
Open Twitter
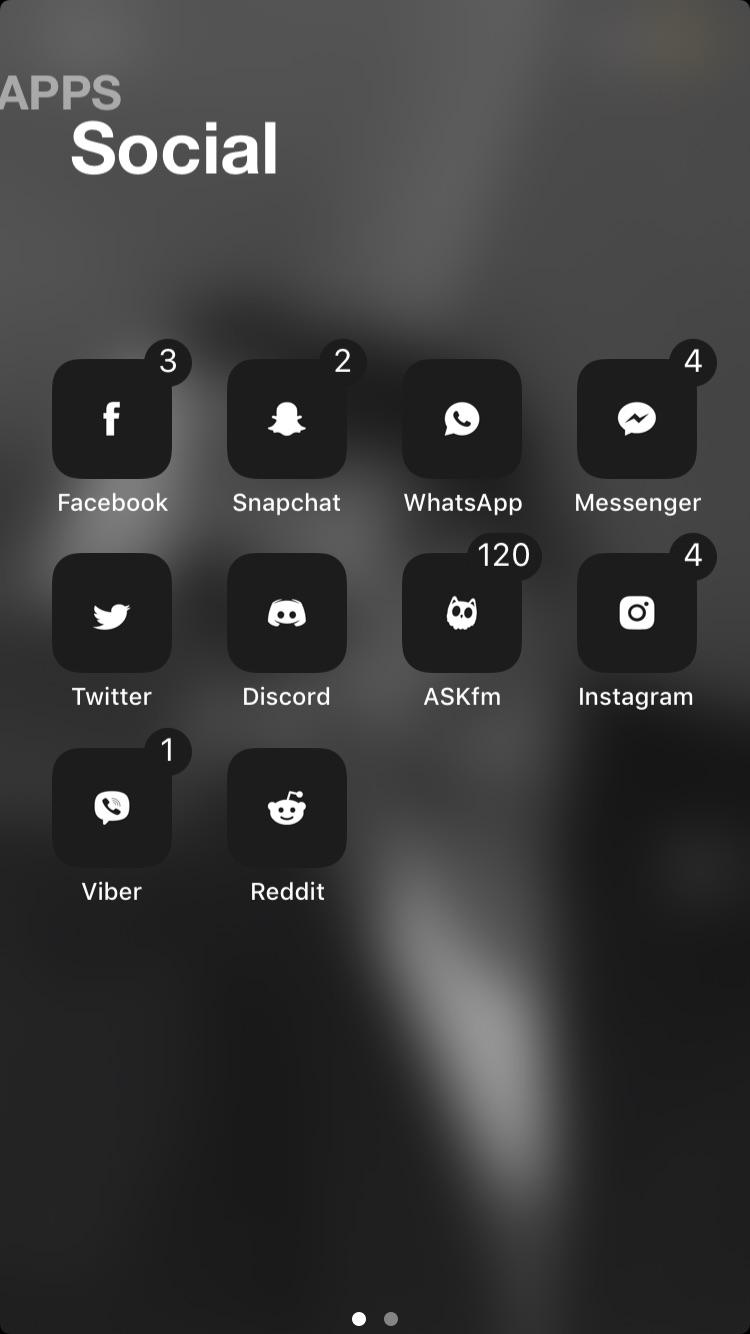[112, 612]
